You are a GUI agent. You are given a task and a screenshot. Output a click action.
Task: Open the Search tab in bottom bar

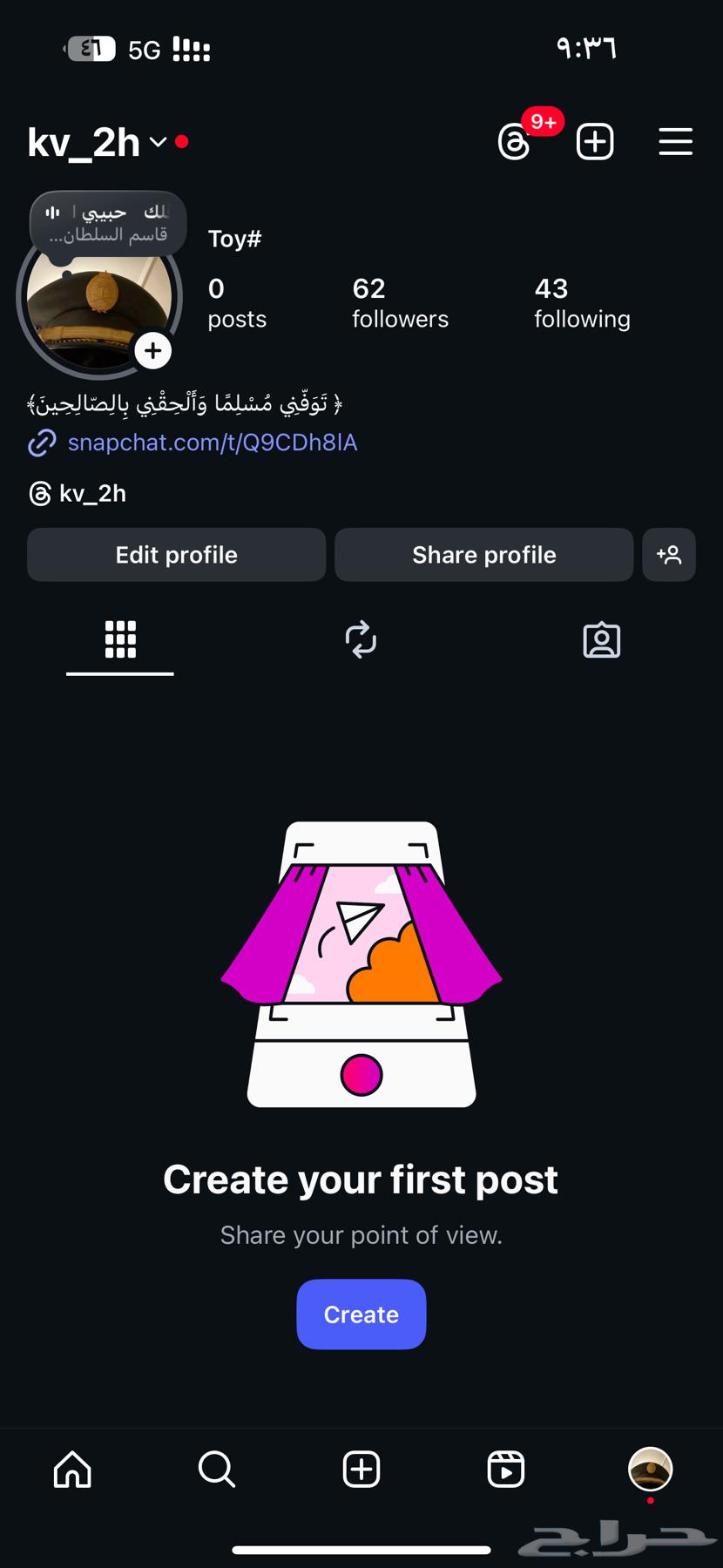tap(216, 1470)
